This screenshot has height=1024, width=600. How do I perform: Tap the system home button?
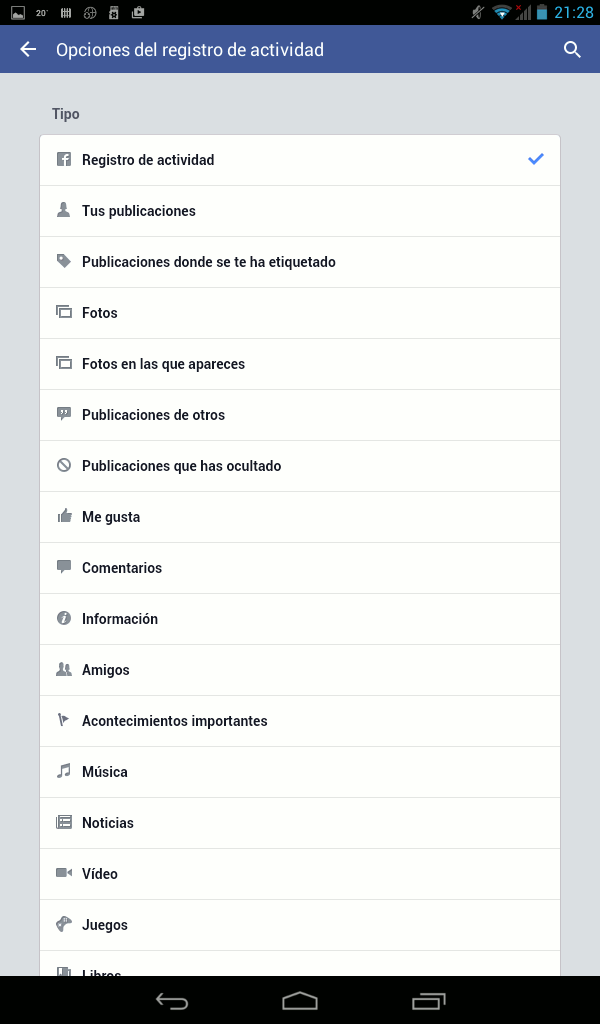300,1000
